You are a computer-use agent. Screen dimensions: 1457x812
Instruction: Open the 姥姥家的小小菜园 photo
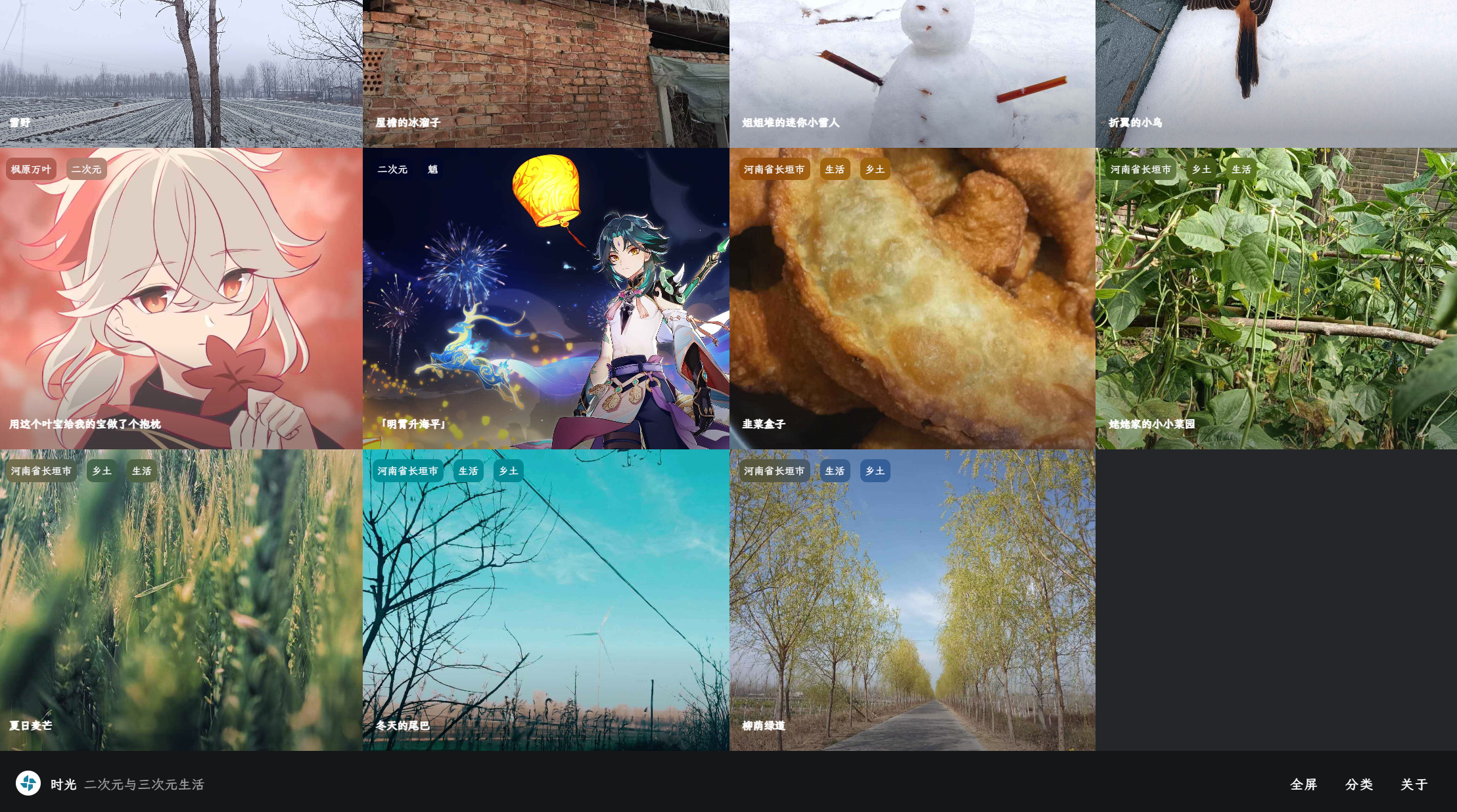(1276, 309)
